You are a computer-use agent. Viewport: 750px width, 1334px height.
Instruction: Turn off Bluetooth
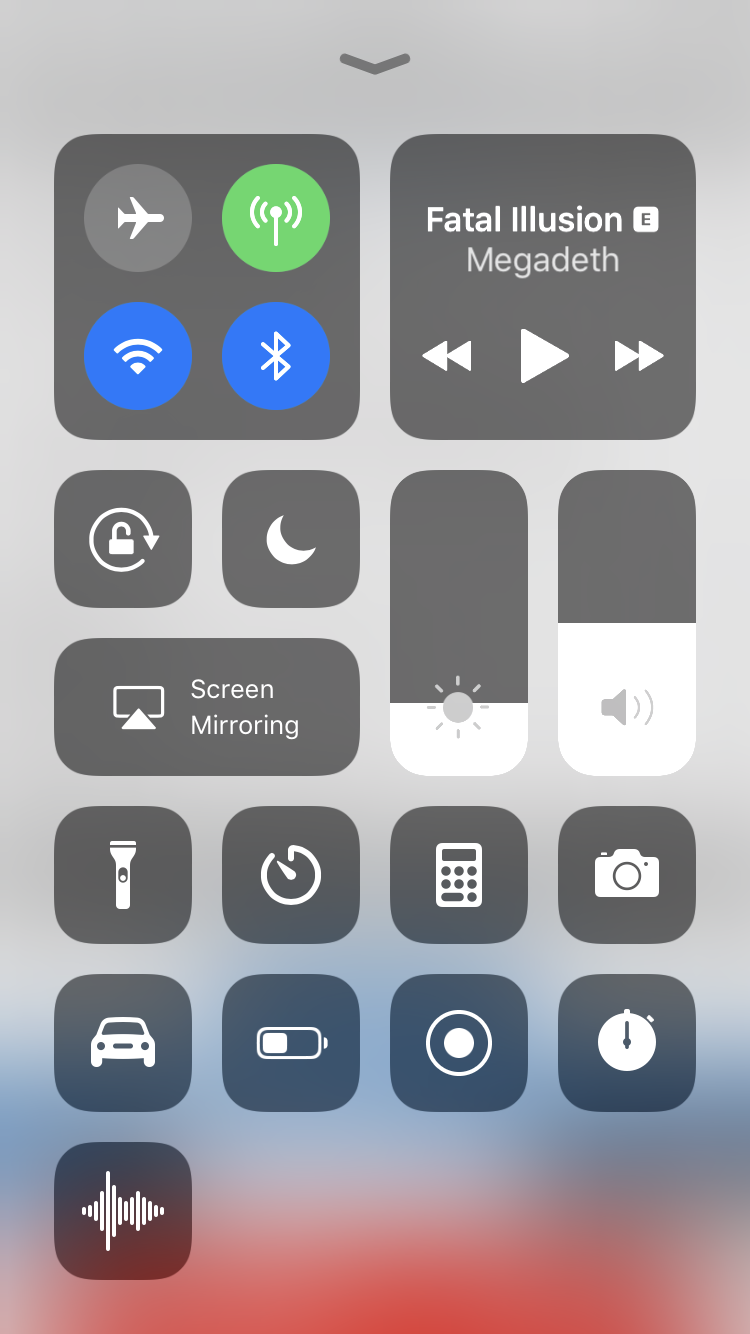tap(276, 356)
